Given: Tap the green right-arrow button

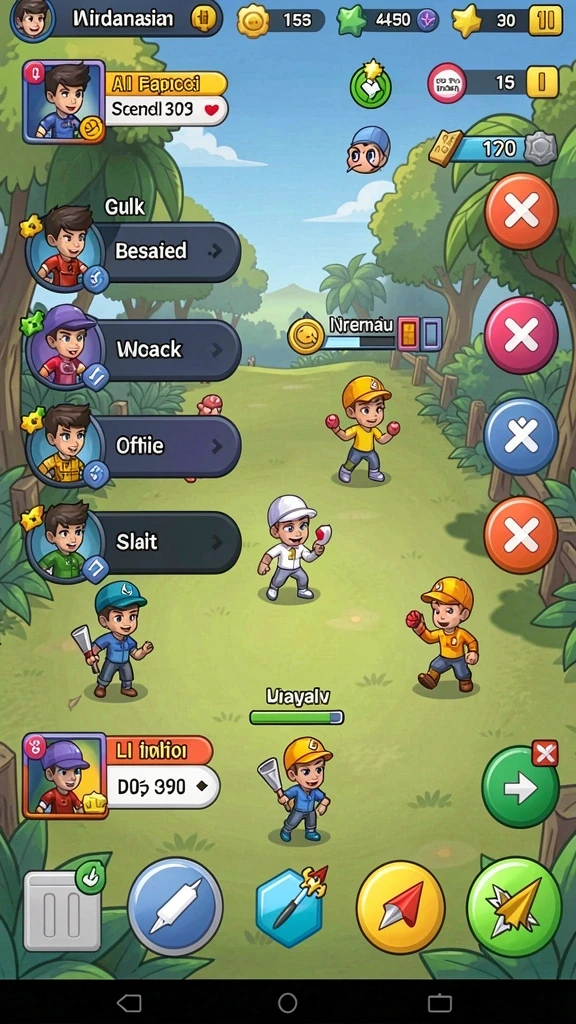Looking at the screenshot, I should pos(520,788).
